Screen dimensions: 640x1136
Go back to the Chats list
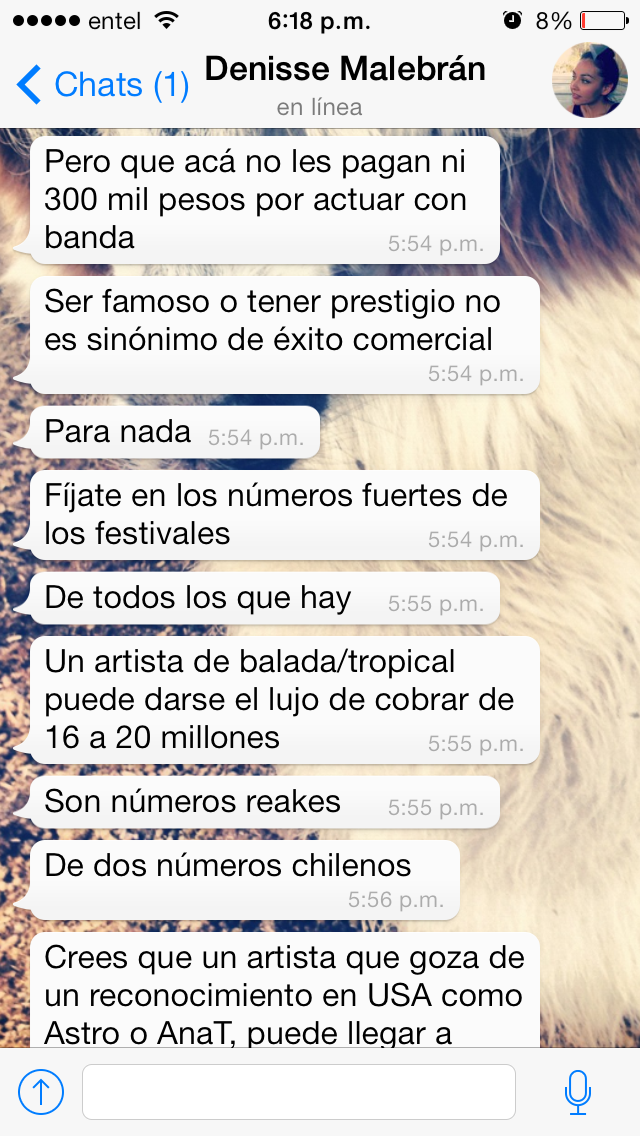102,86
